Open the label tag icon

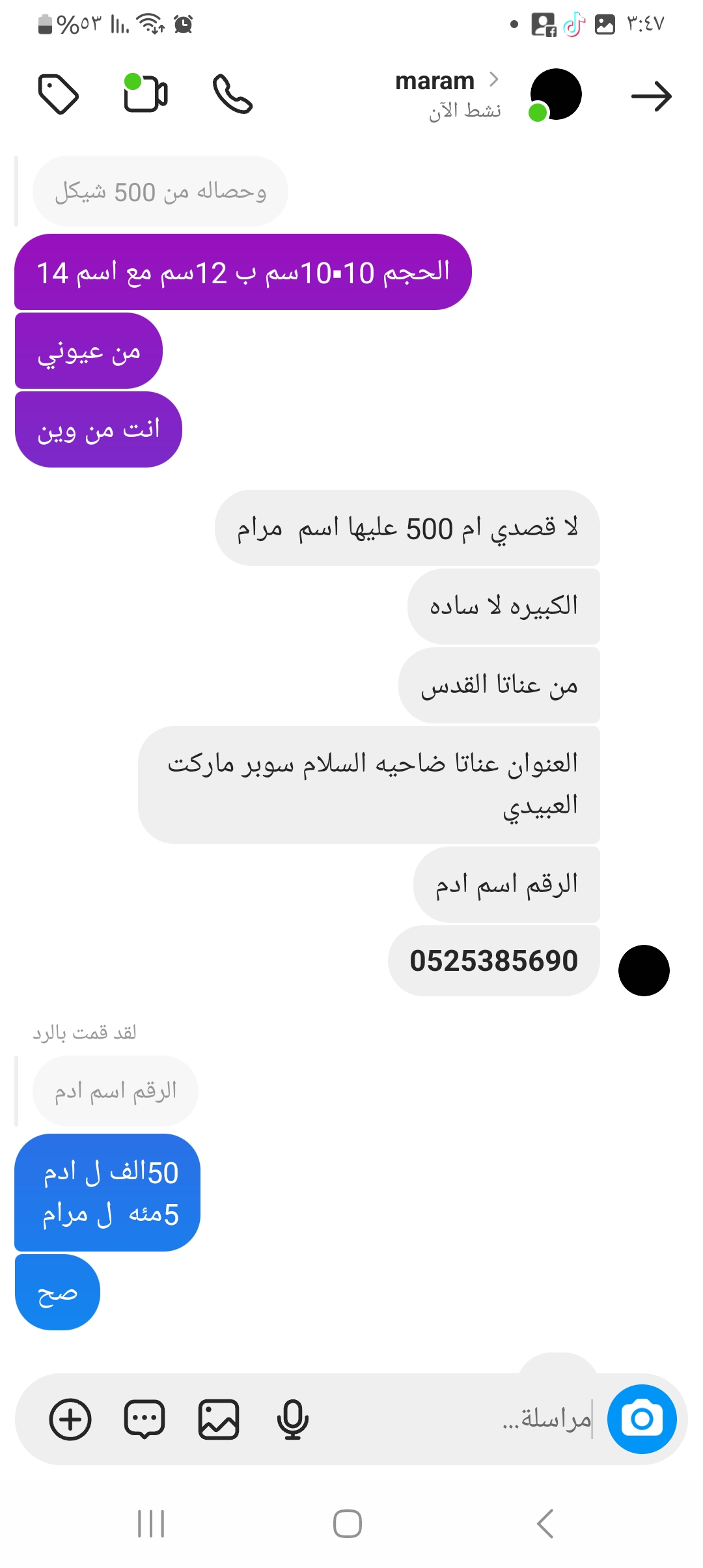(x=59, y=95)
